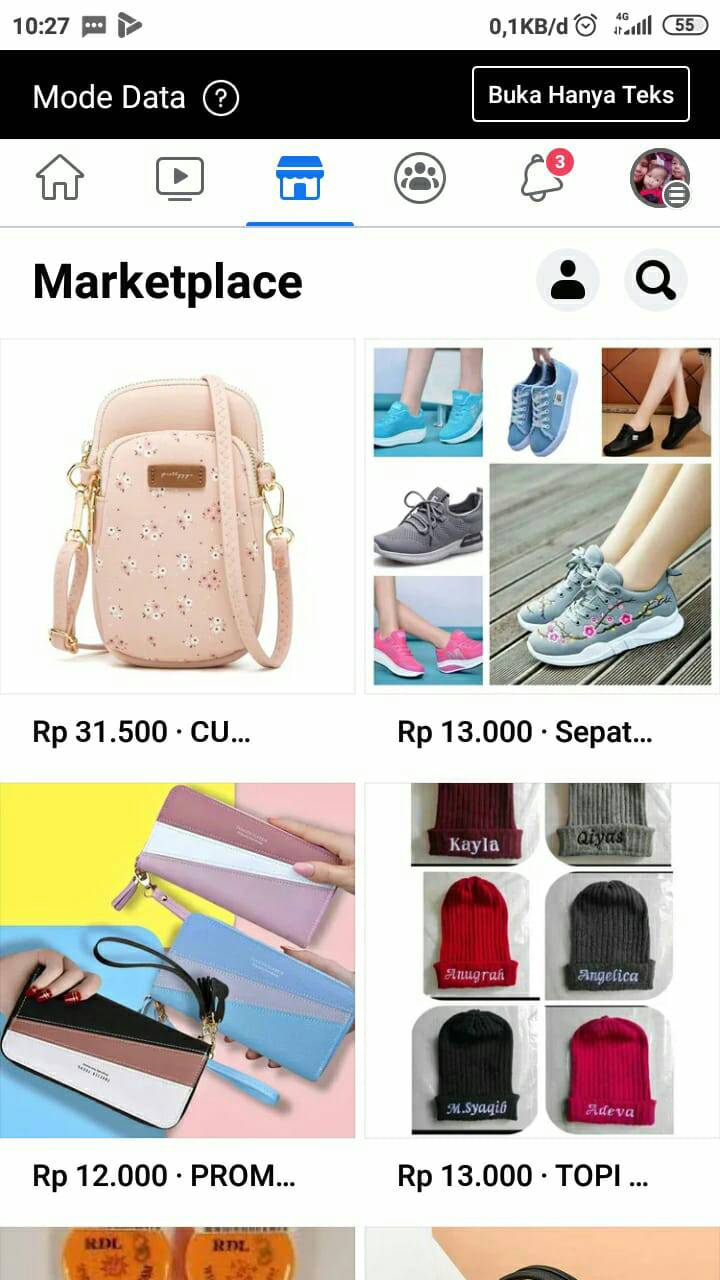This screenshot has height=1280, width=720.
Task: Open the Groups tab
Action: (420, 179)
